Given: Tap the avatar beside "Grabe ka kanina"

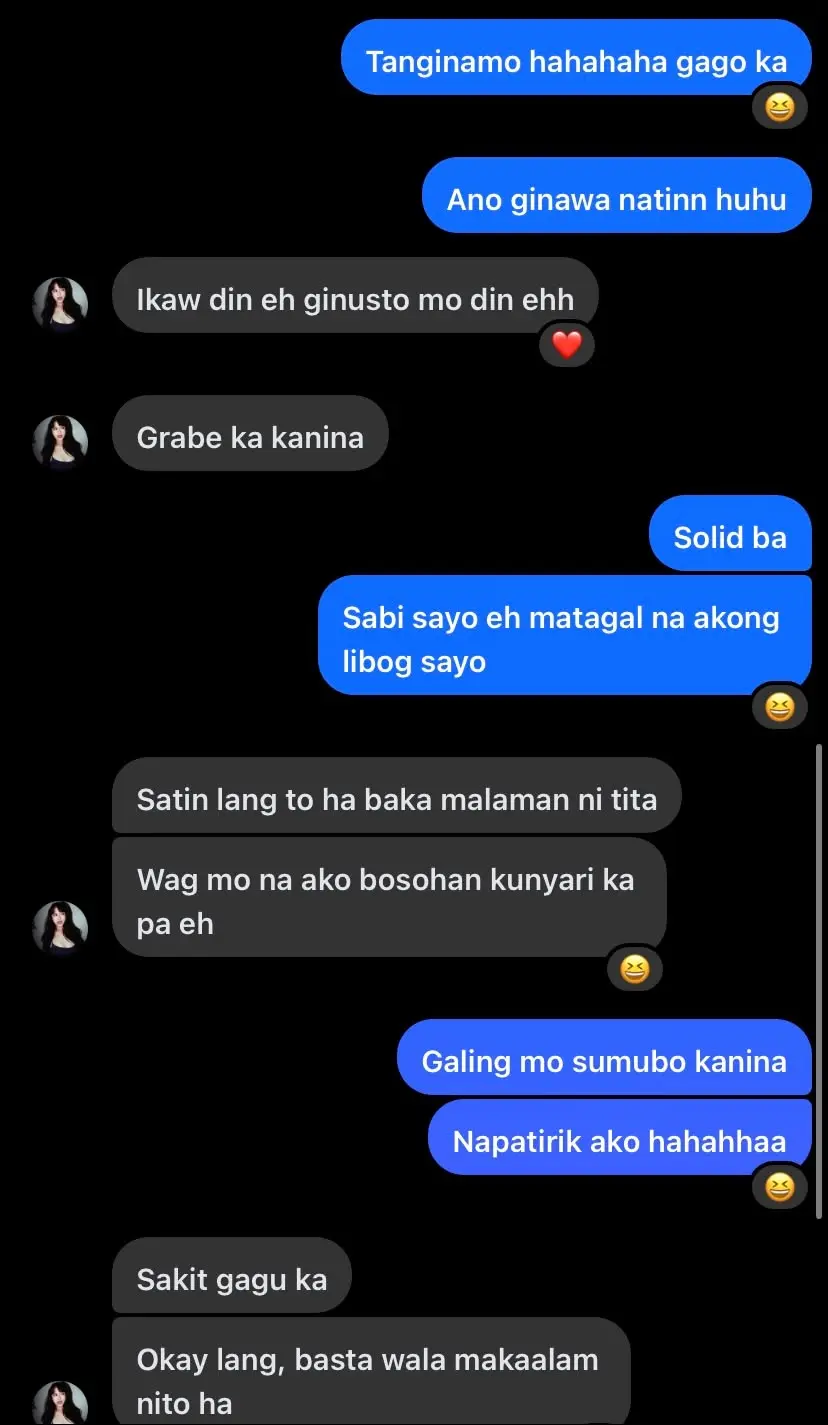Looking at the screenshot, I should (x=60, y=443).
